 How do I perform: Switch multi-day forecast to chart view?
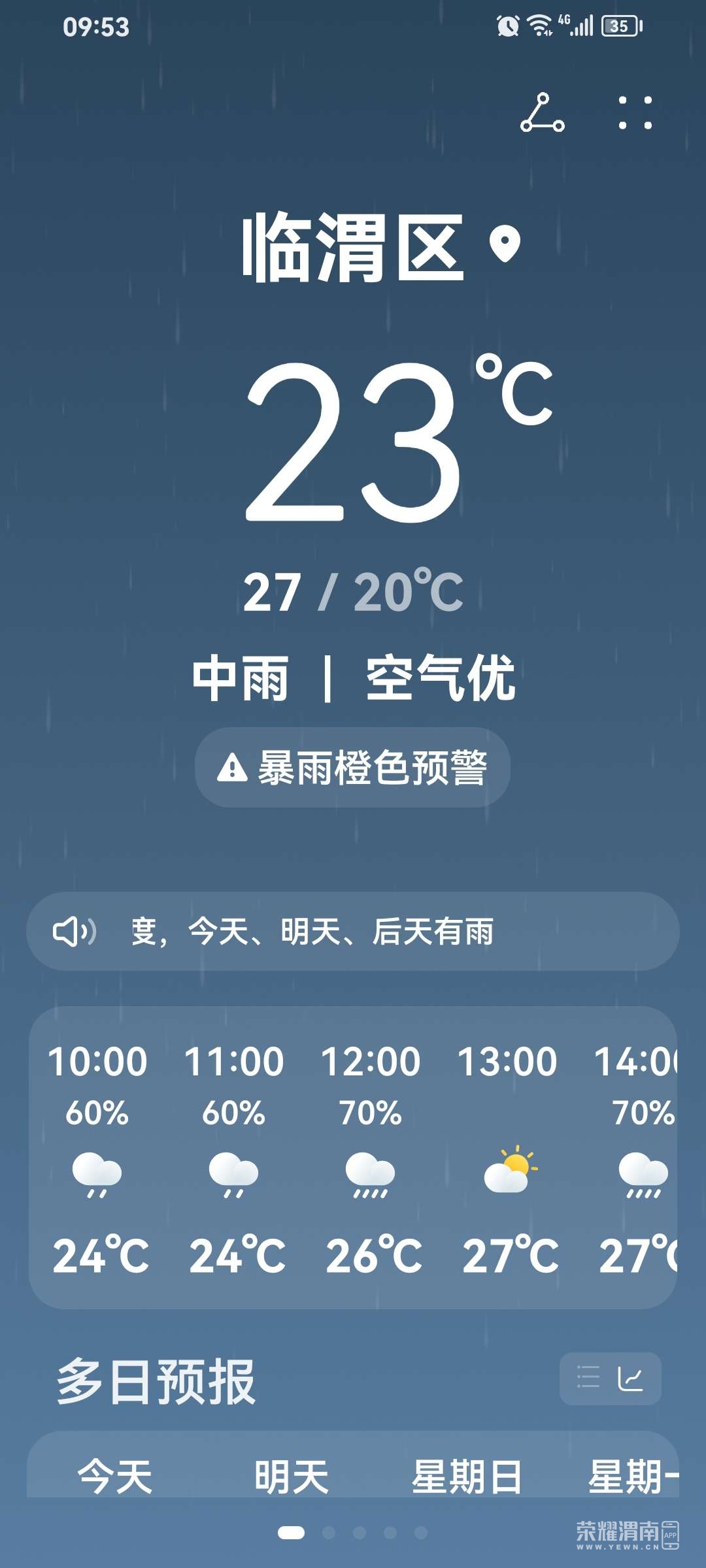[631, 1378]
